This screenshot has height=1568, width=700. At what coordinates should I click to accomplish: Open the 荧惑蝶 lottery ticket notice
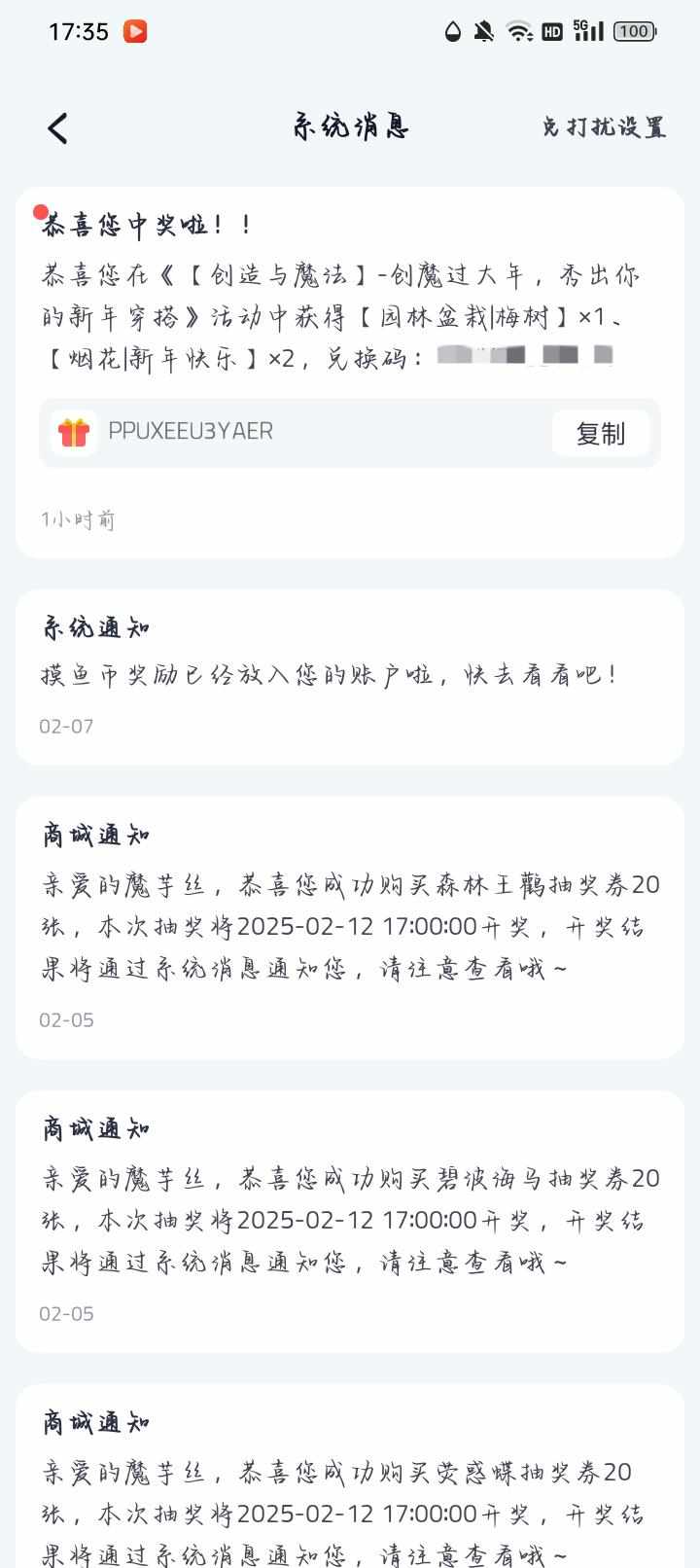(350, 1477)
